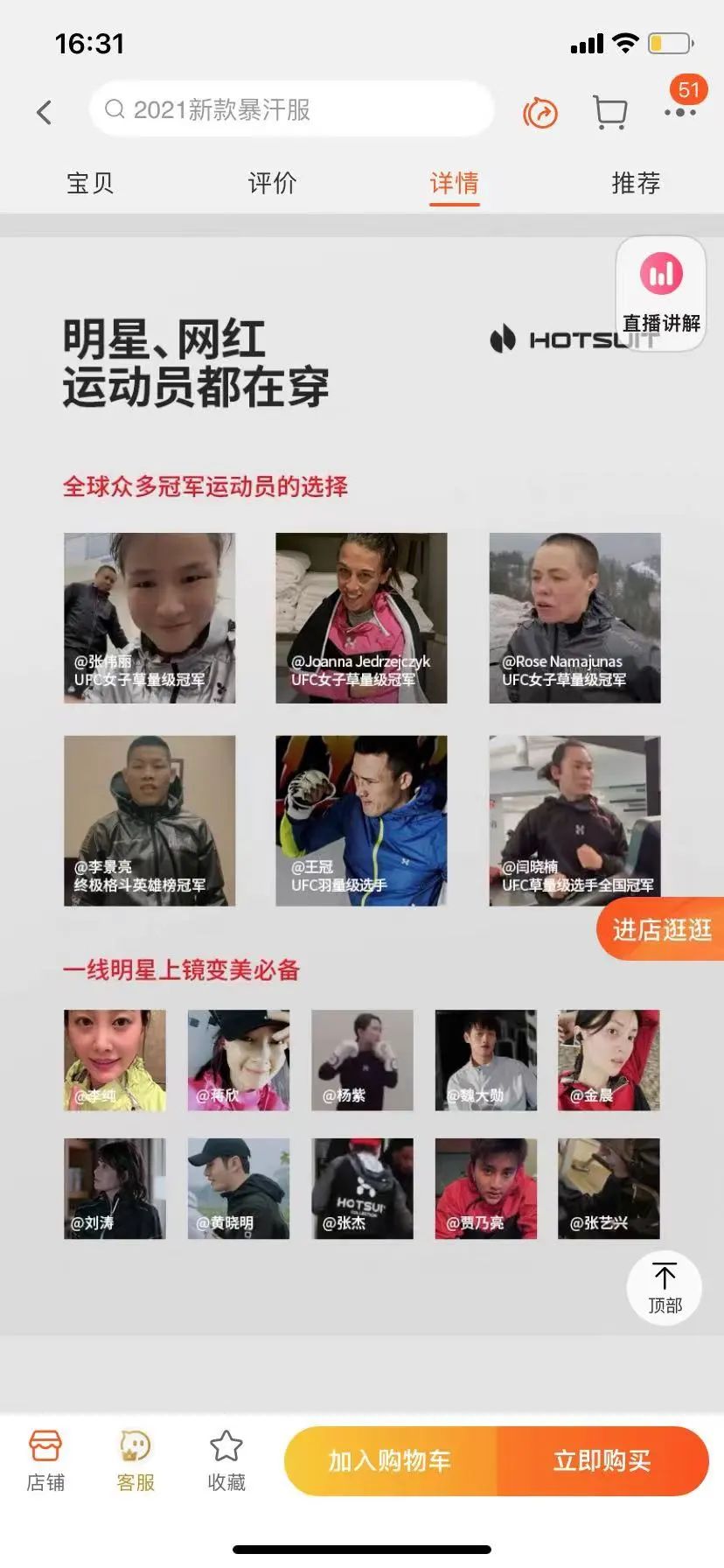Jump to top with 顶部 button

pyautogui.click(x=665, y=1287)
